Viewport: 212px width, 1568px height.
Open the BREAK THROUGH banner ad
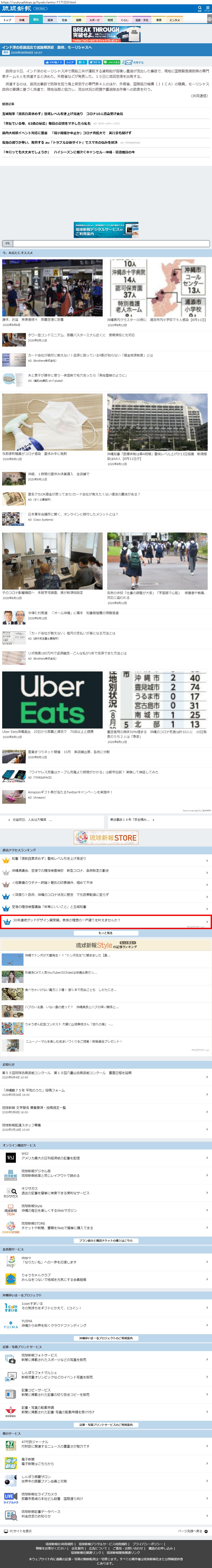coord(106,33)
